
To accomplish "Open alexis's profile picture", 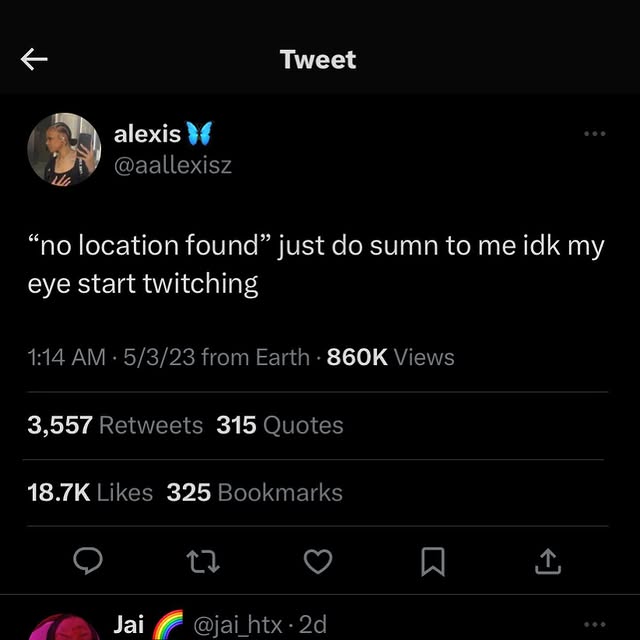I will [64, 150].
